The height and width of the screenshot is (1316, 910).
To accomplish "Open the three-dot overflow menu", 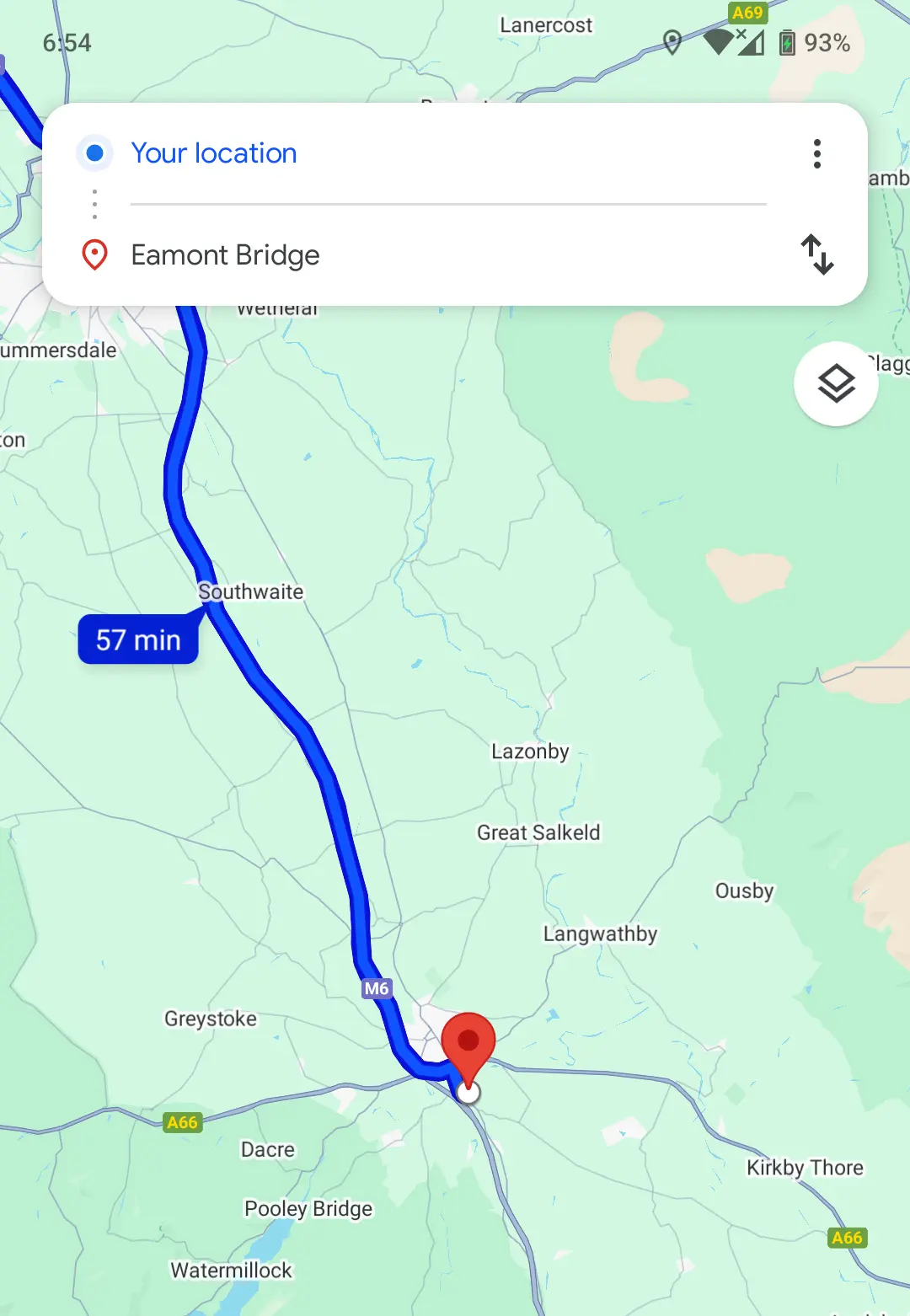I will pos(816,153).
